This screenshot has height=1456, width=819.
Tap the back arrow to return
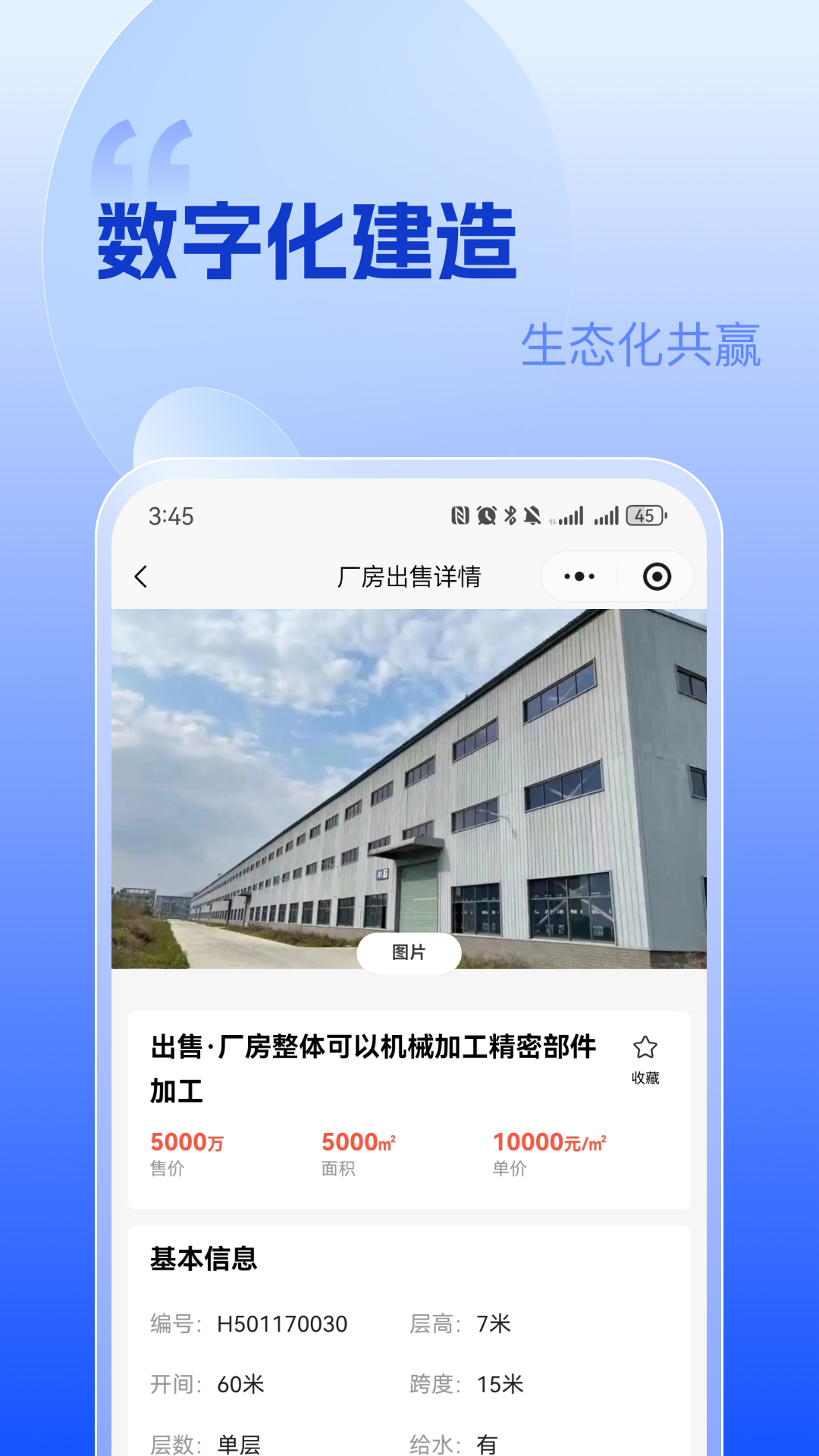[141, 576]
